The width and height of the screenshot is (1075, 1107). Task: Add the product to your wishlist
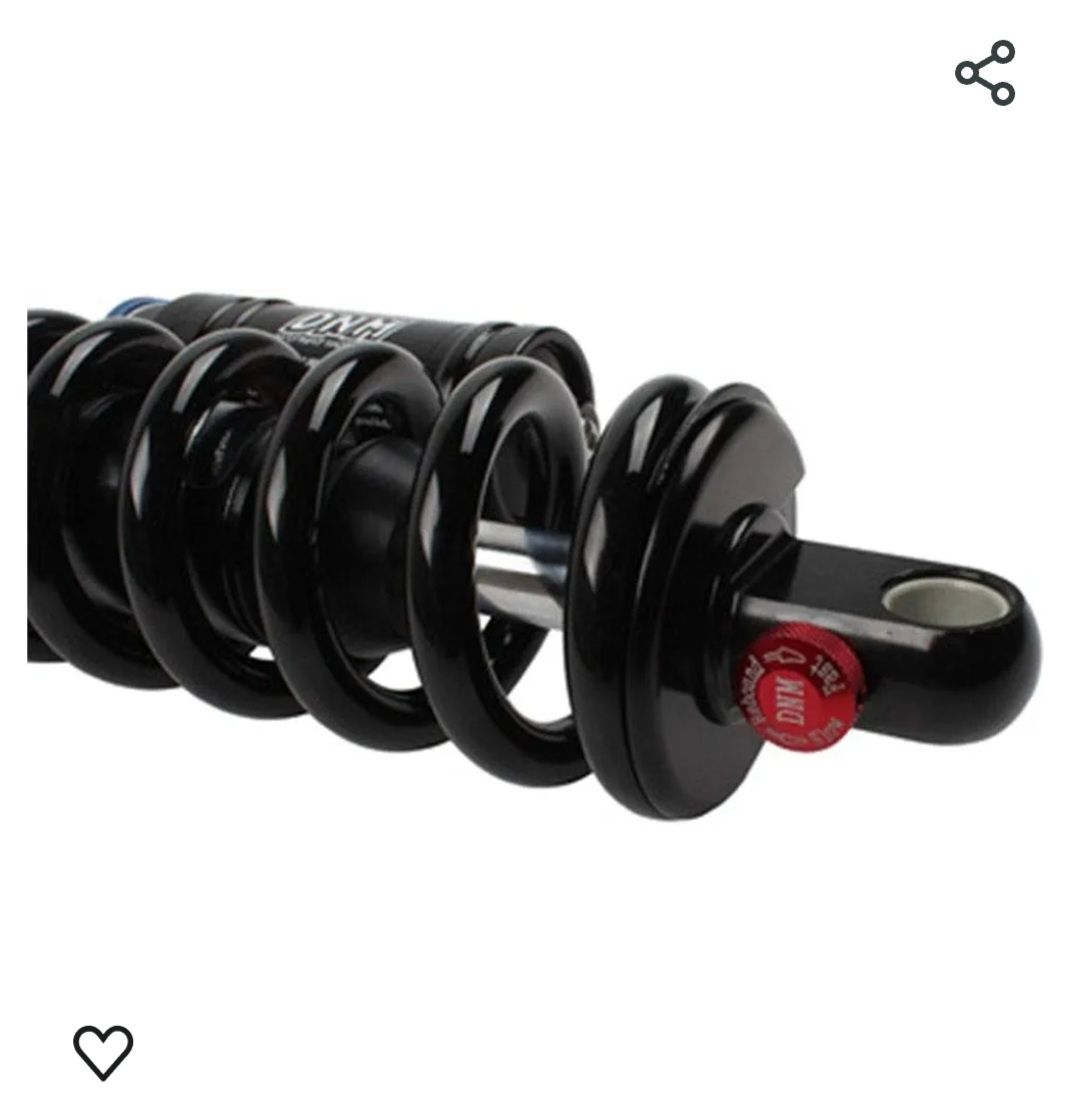click(103, 1052)
